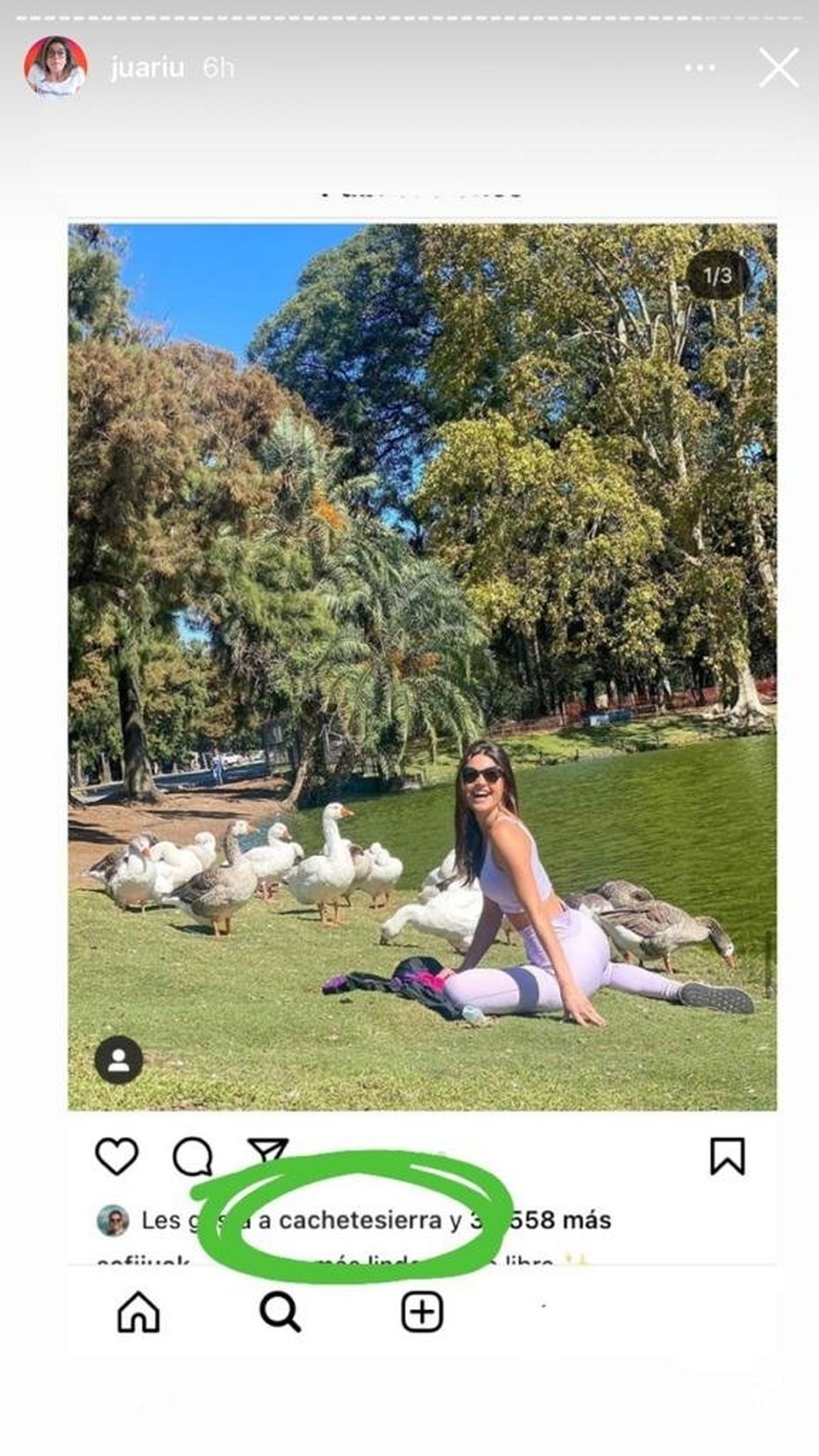Tap the juariu username
819x1456 pixels.
coord(147,68)
